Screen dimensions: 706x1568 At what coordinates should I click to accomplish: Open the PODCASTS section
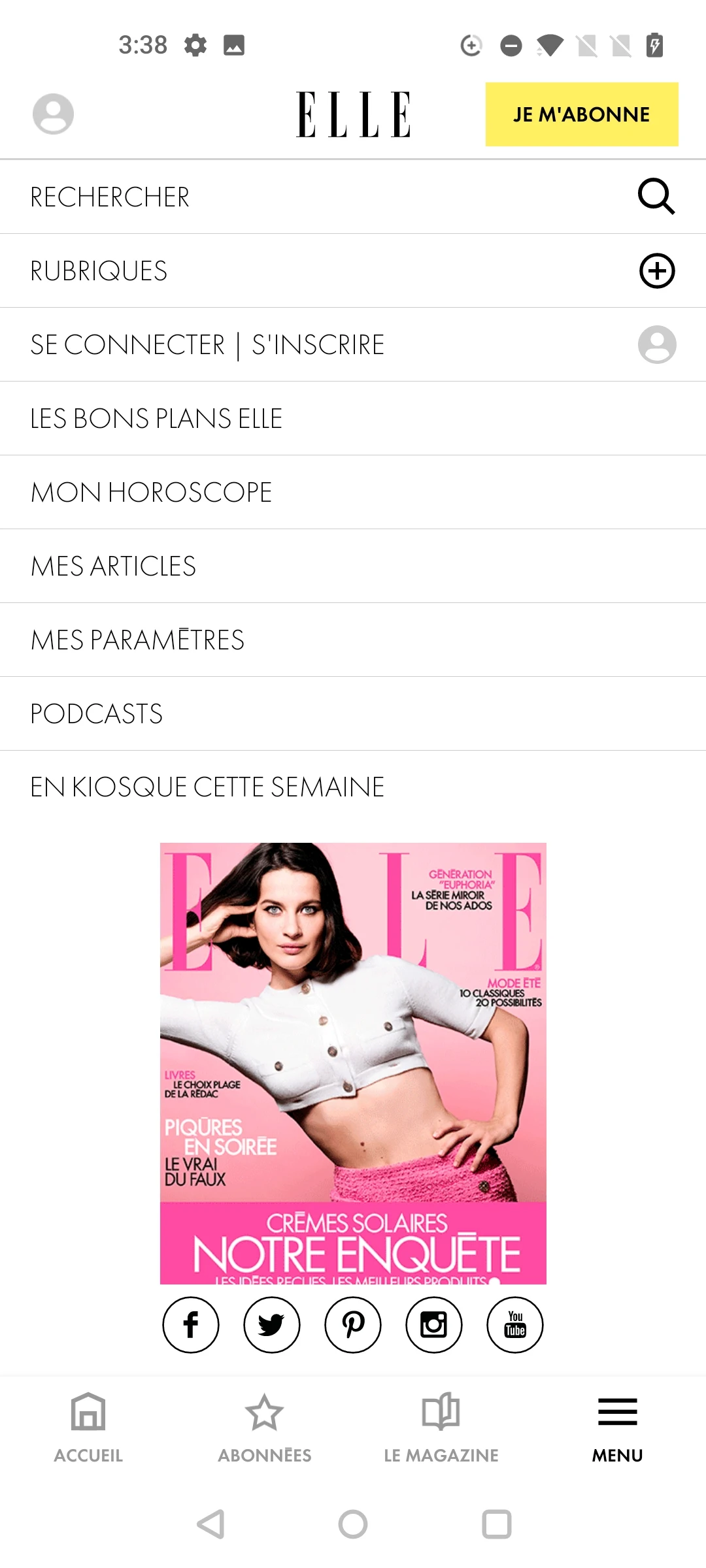353,713
